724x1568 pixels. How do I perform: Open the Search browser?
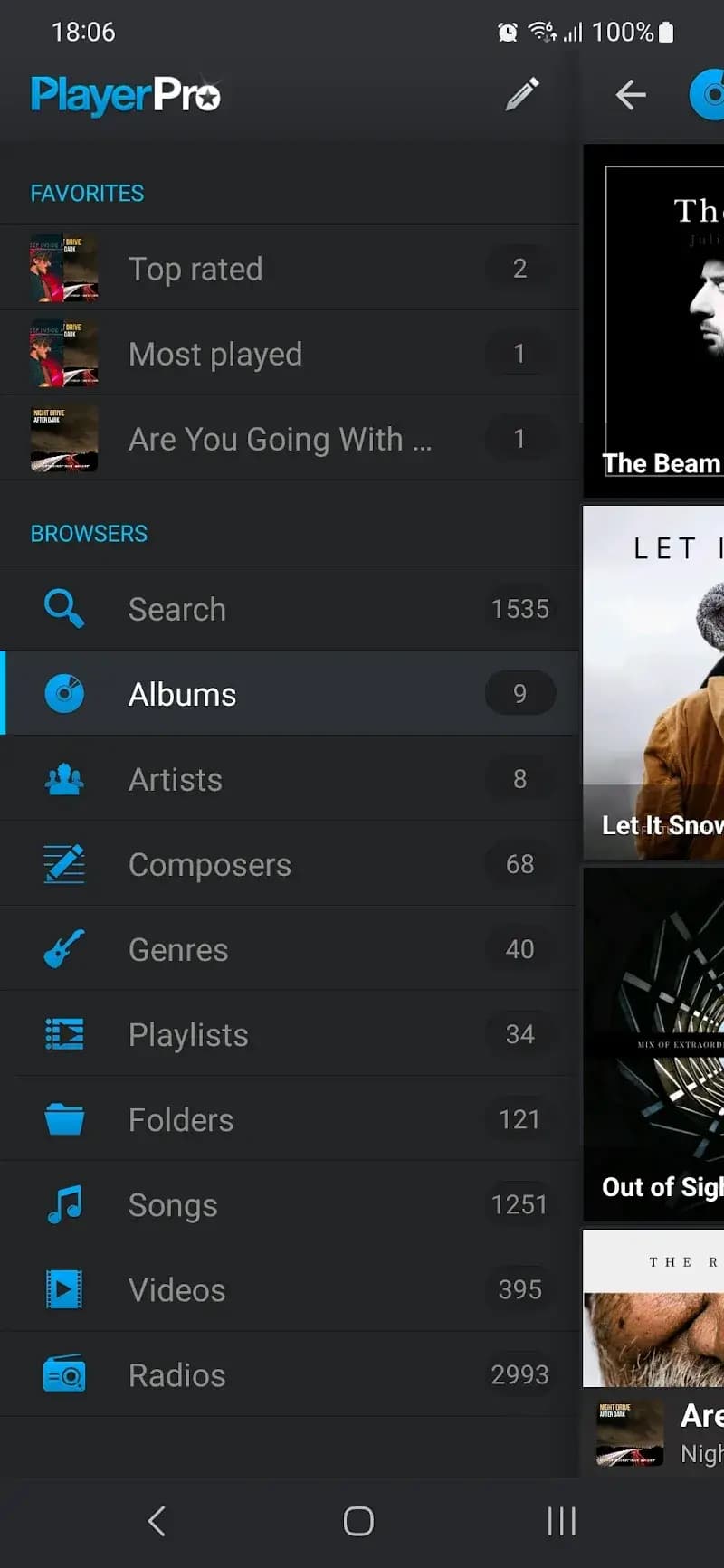290,609
